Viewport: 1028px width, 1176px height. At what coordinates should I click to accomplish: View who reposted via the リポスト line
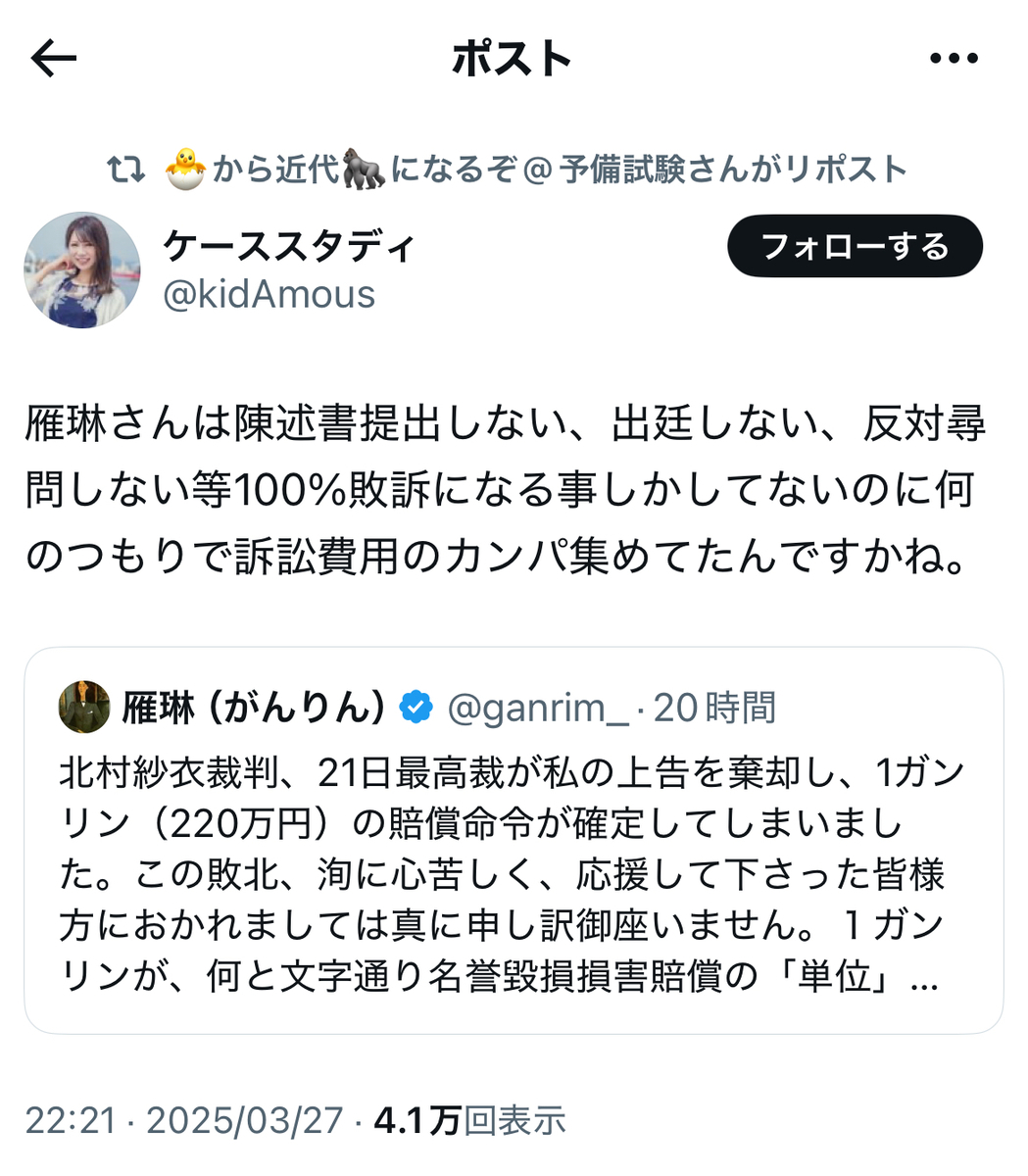click(508, 170)
